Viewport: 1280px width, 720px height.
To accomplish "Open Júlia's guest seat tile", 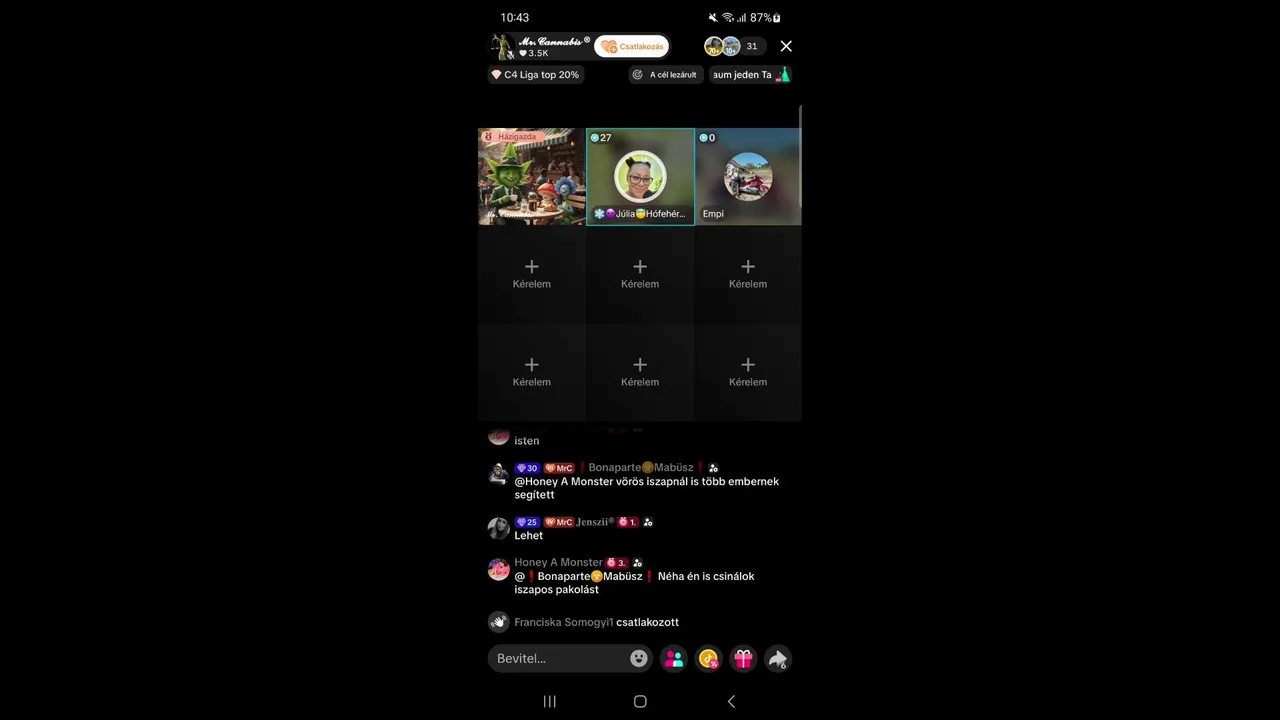I will click(x=640, y=177).
